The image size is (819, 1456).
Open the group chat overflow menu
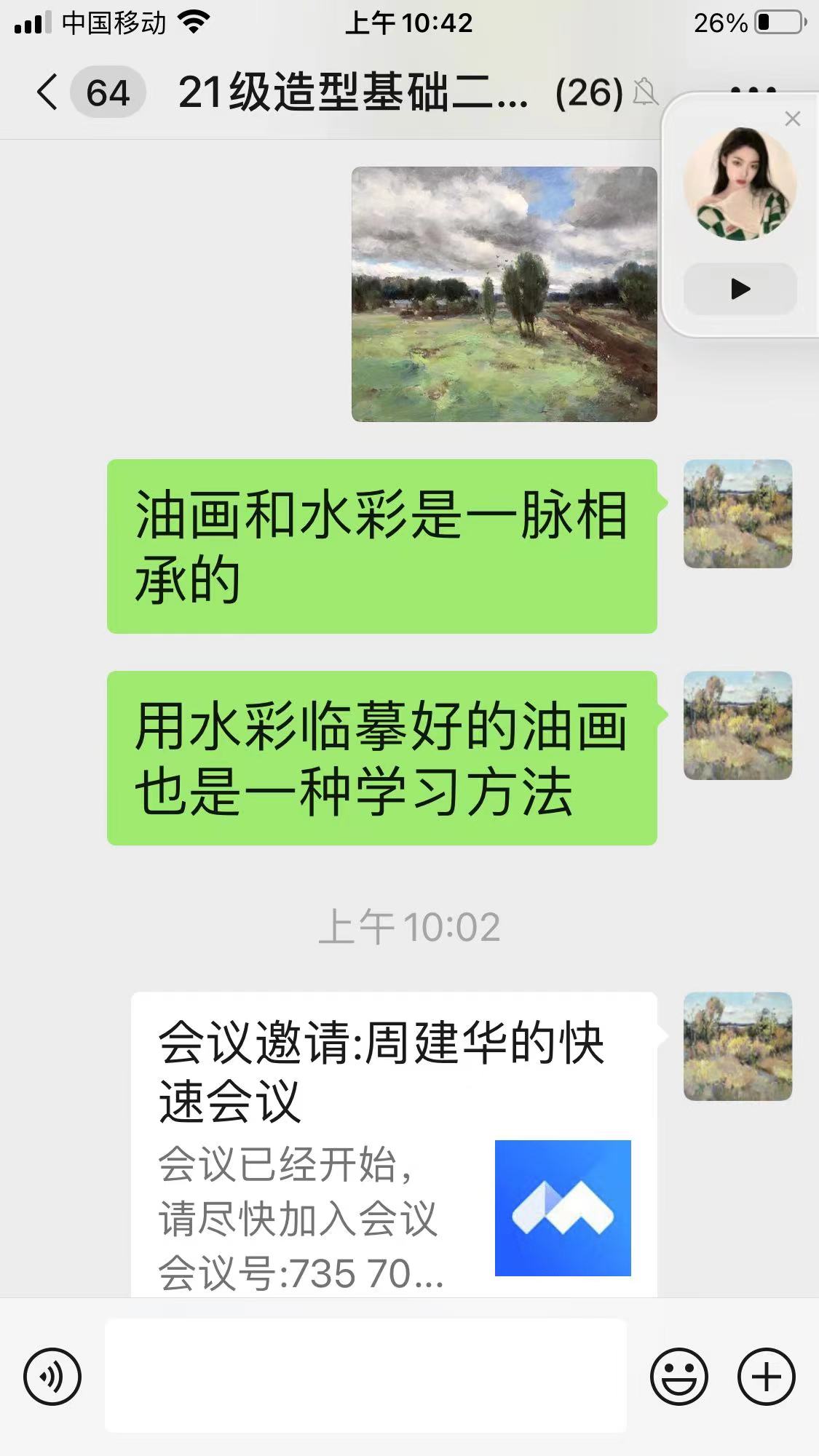click(x=753, y=90)
